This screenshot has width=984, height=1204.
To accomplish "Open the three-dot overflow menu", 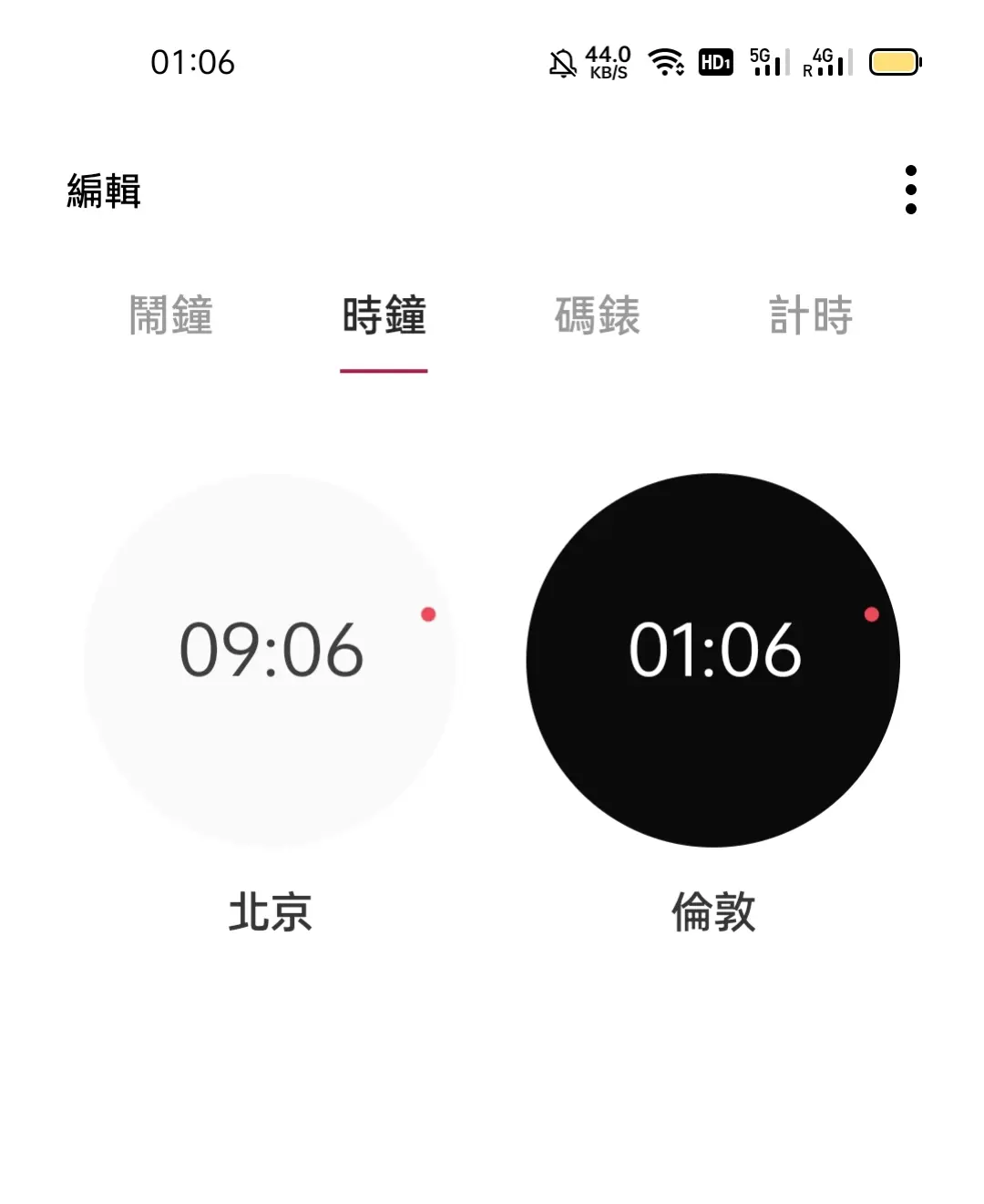I will [910, 191].
